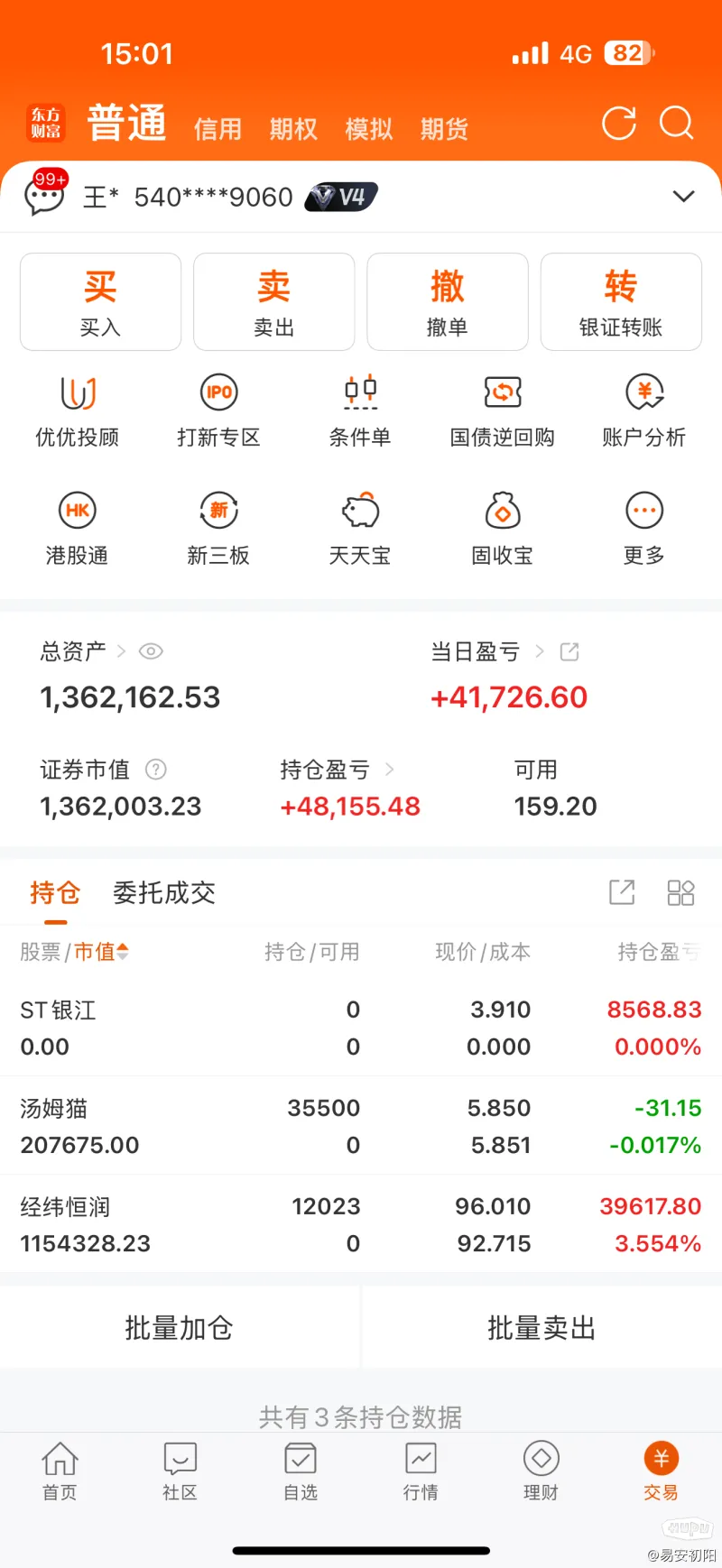Open messages with the 99+ badge
722x1568 pixels.
45,192
